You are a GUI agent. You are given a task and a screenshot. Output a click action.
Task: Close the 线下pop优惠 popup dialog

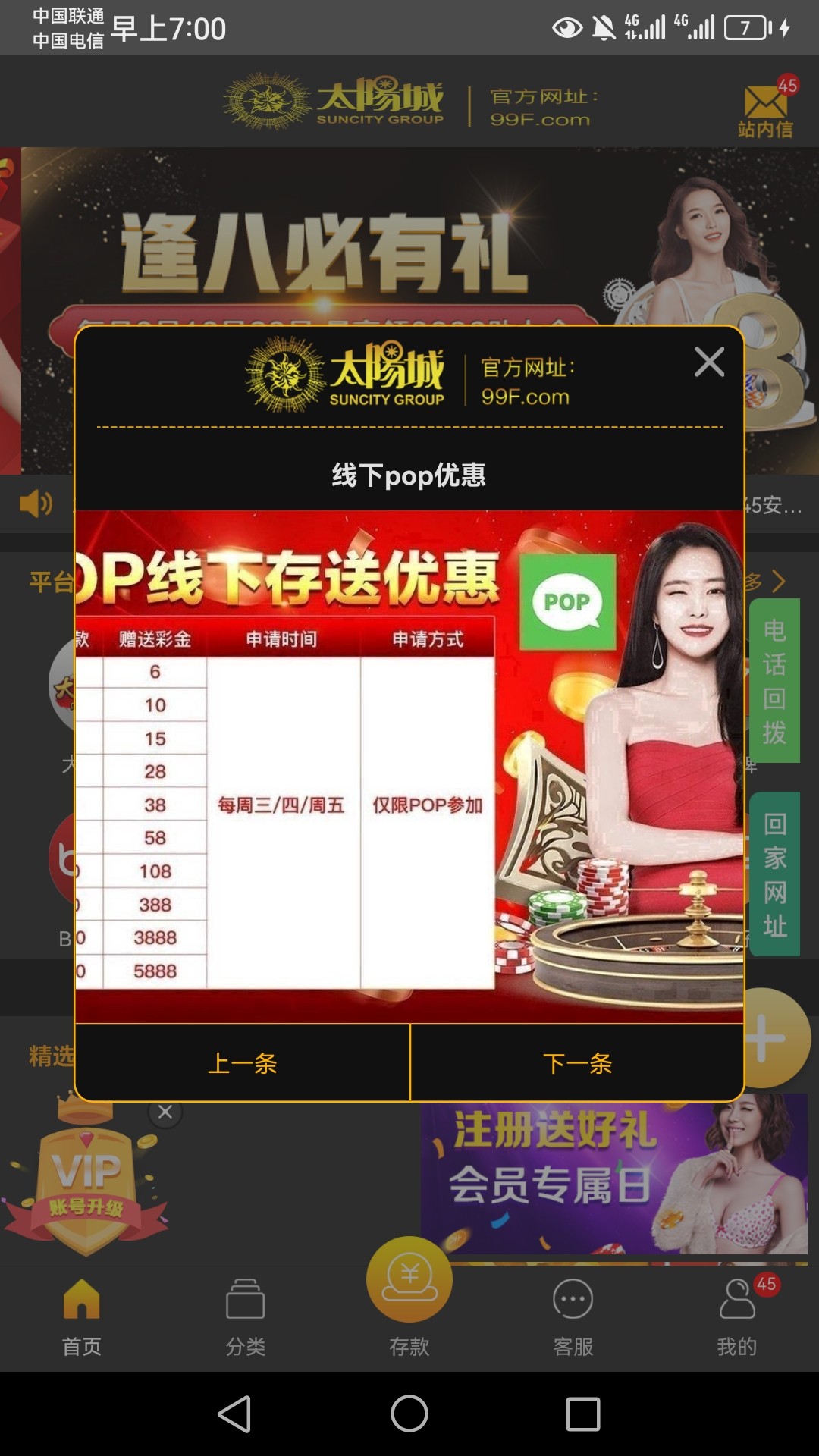click(x=709, y=362)
